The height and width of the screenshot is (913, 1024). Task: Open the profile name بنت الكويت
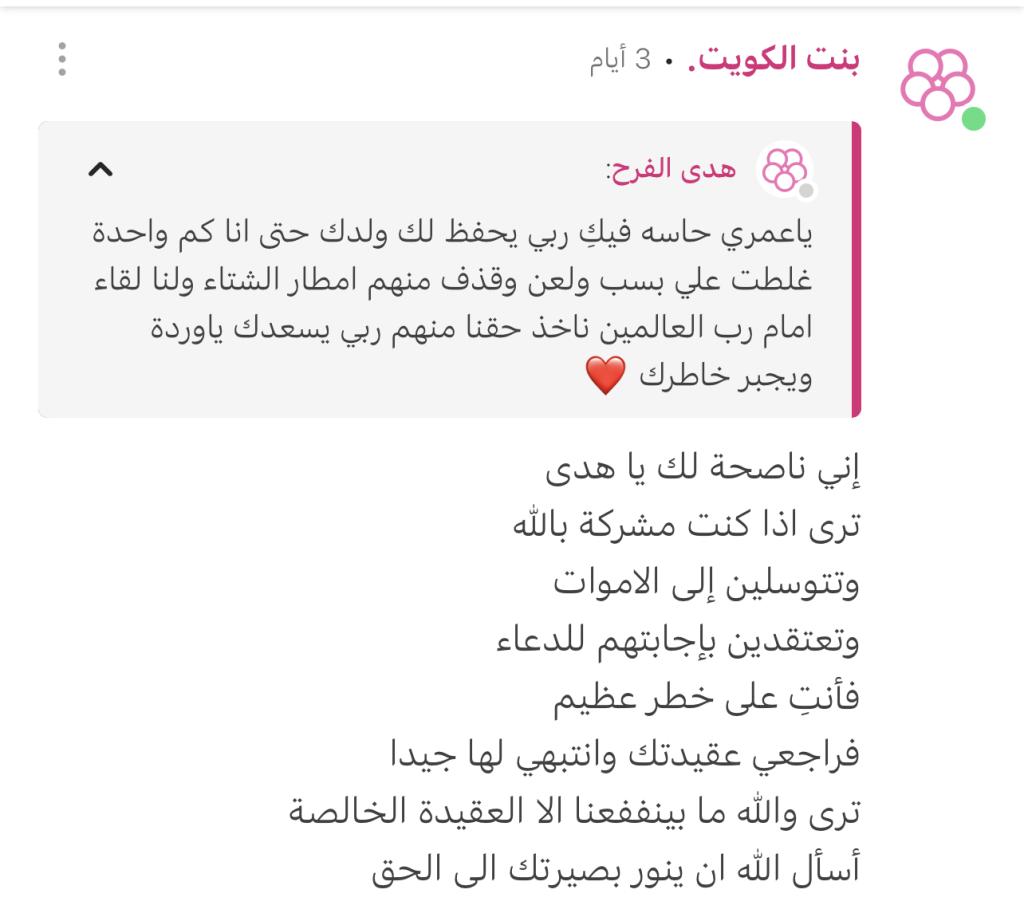774,60
